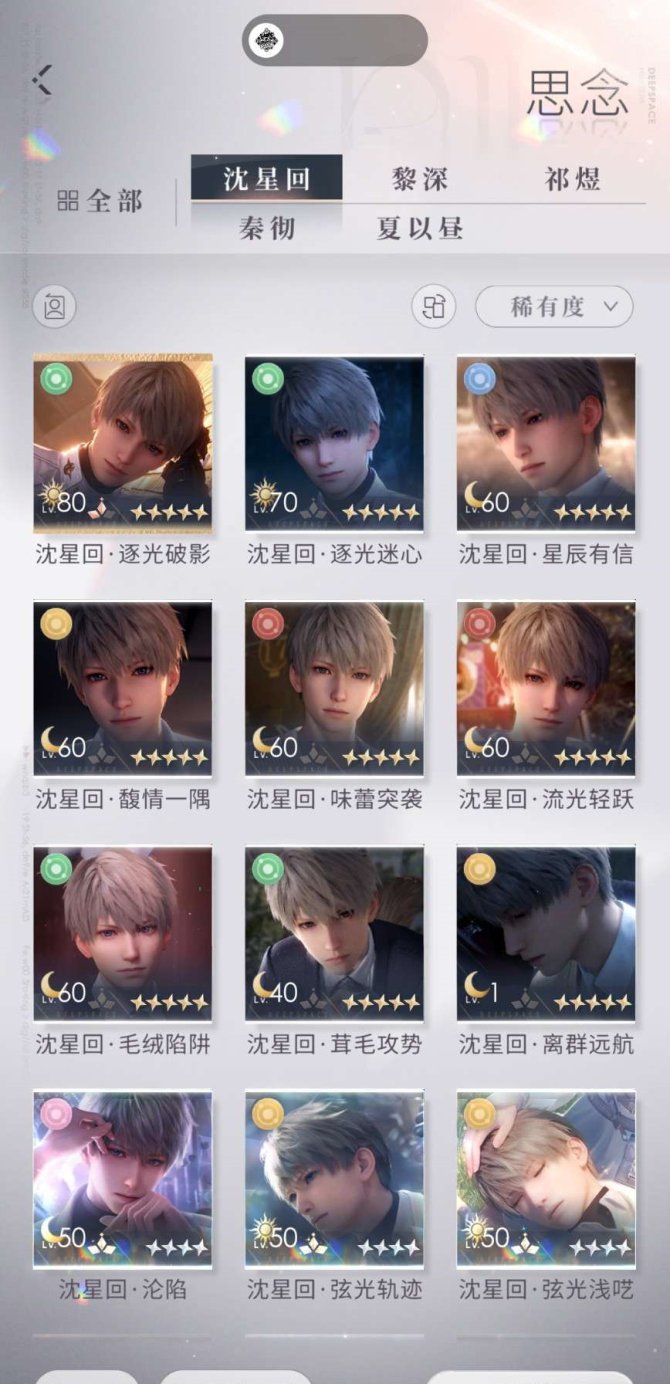Screen dimensions: 670x1384
Task: Open the card 沈星回·离群远航
Action: (x=546, y=933)
